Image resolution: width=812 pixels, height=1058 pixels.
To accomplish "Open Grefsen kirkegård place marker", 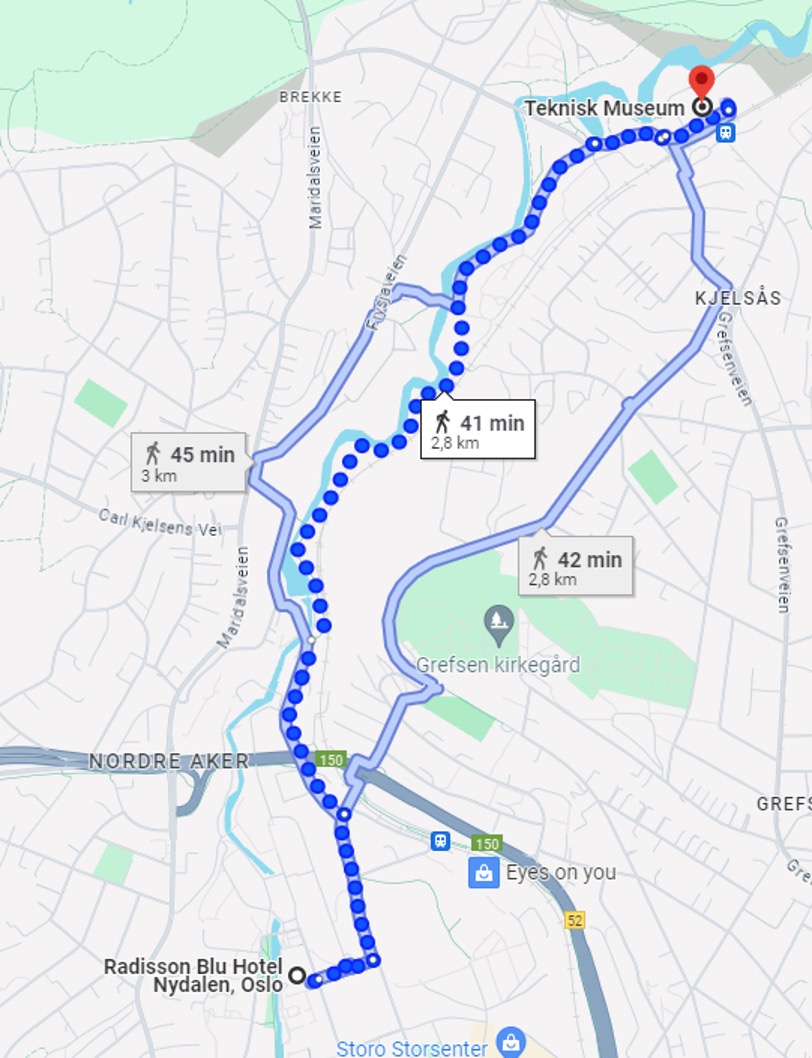I will coord(498,625).
